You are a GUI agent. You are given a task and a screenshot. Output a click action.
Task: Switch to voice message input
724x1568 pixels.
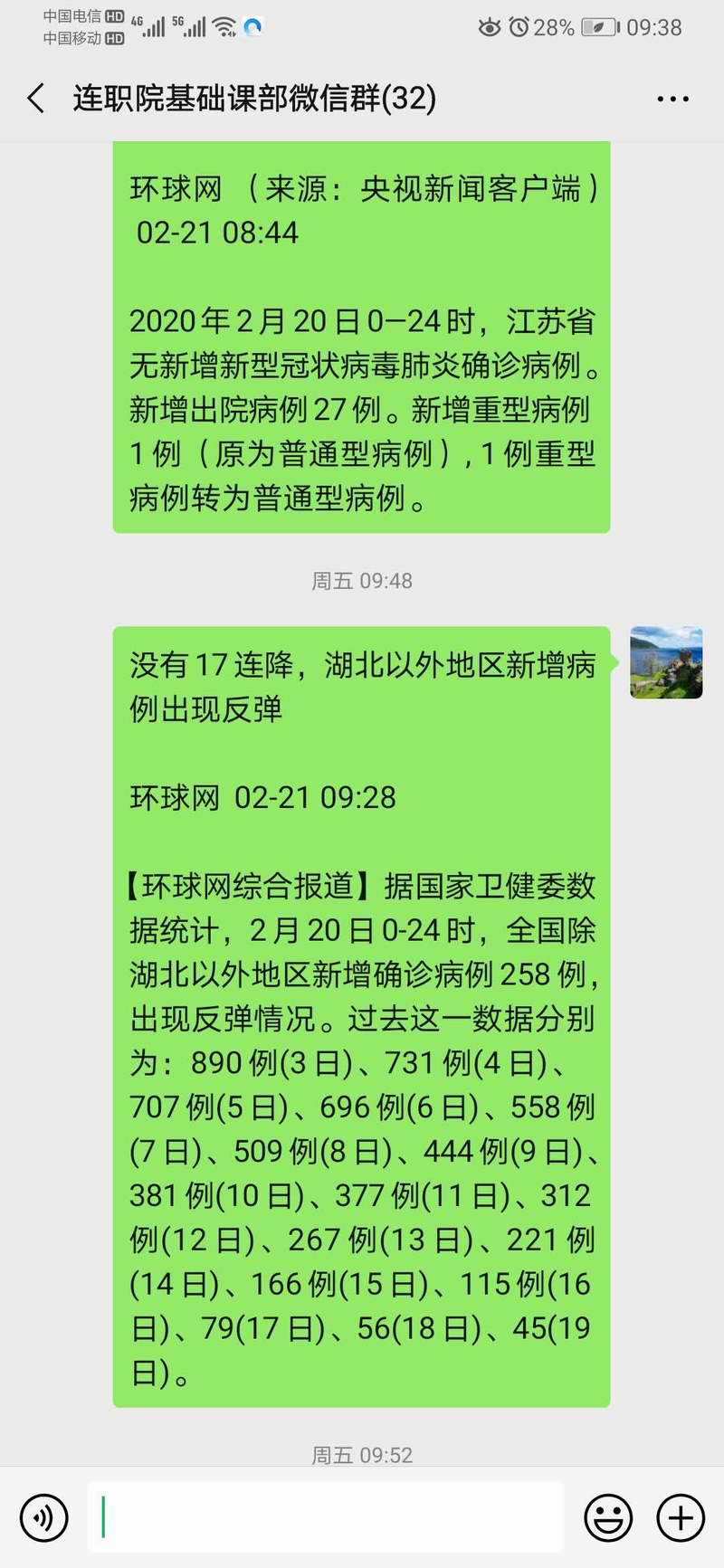(43, 1517)
